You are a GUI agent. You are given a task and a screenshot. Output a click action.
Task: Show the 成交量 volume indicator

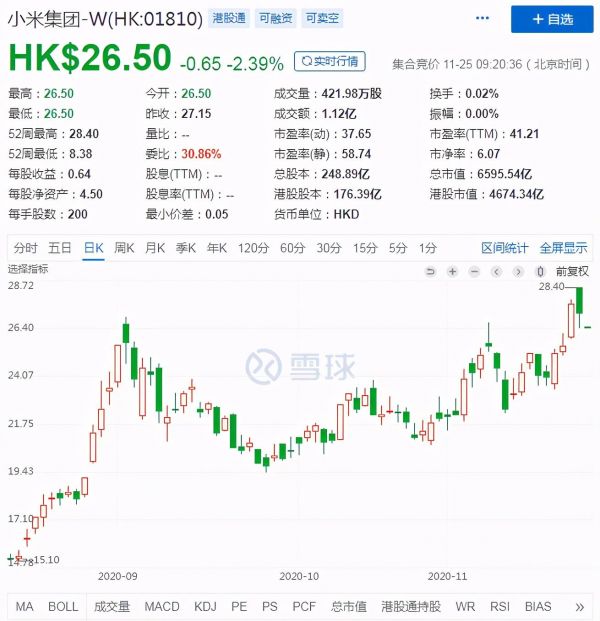point(112,606)
